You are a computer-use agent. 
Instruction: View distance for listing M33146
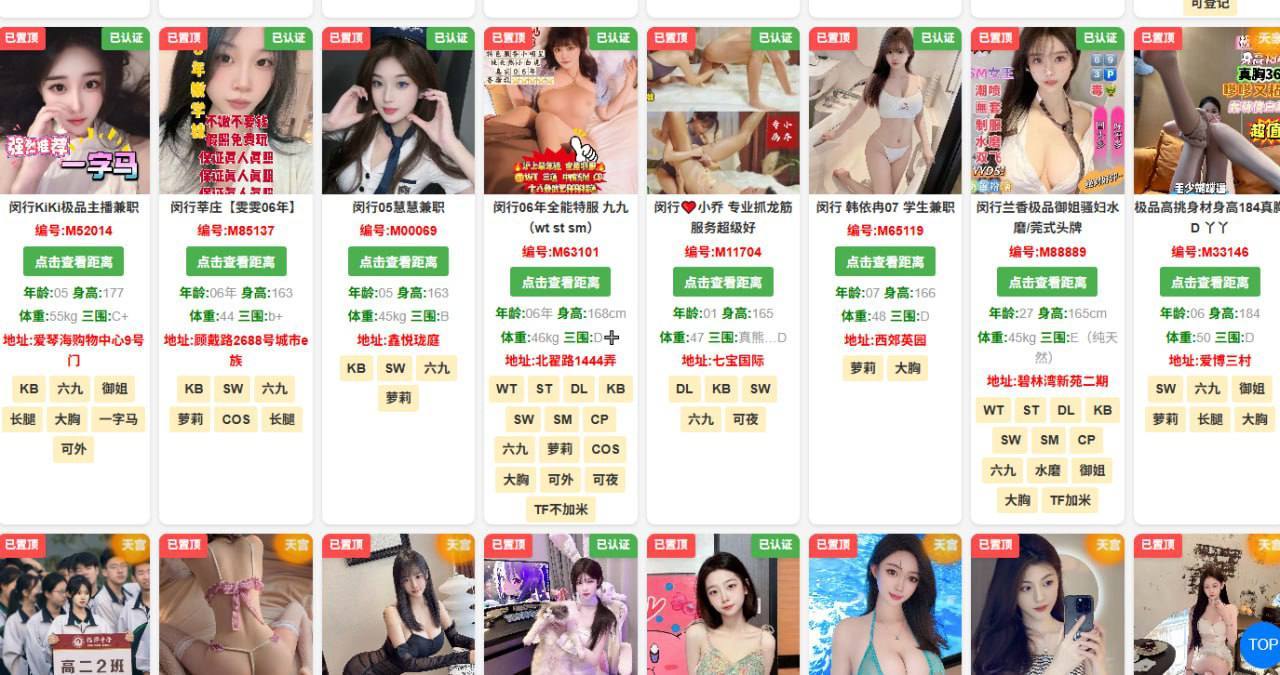1210,282
